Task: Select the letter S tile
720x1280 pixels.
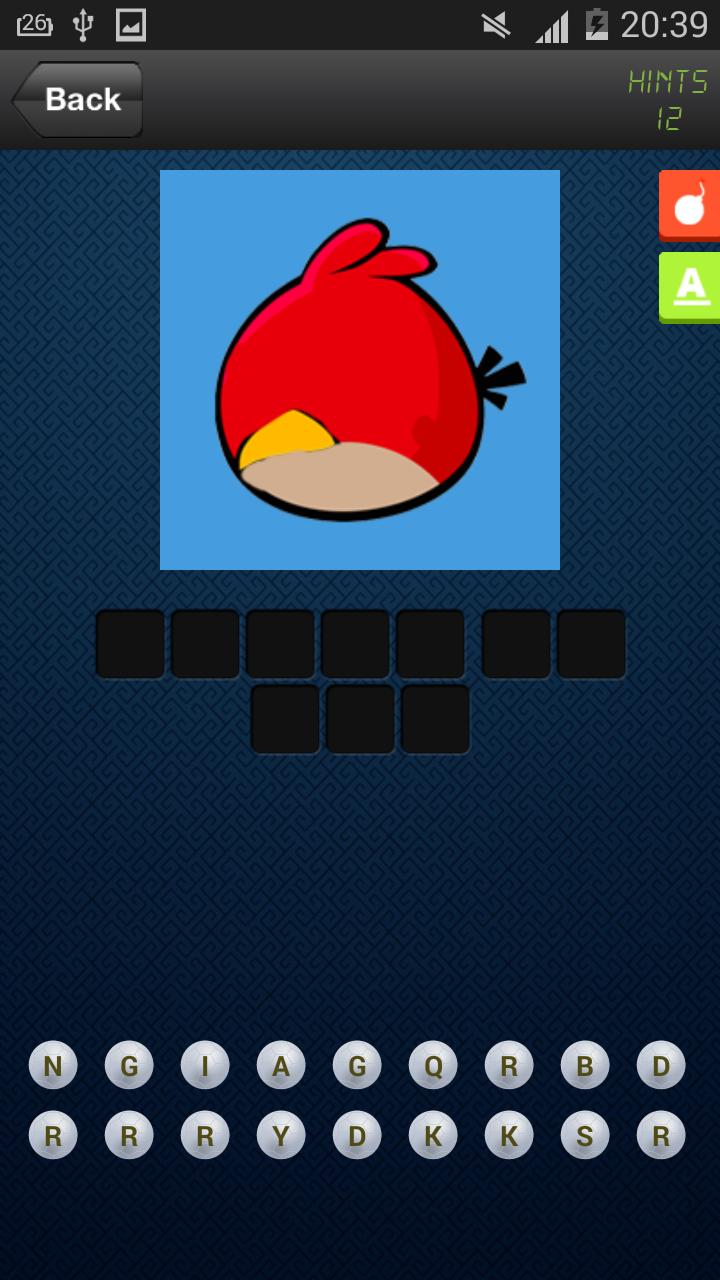Action: pos(585,1135)
